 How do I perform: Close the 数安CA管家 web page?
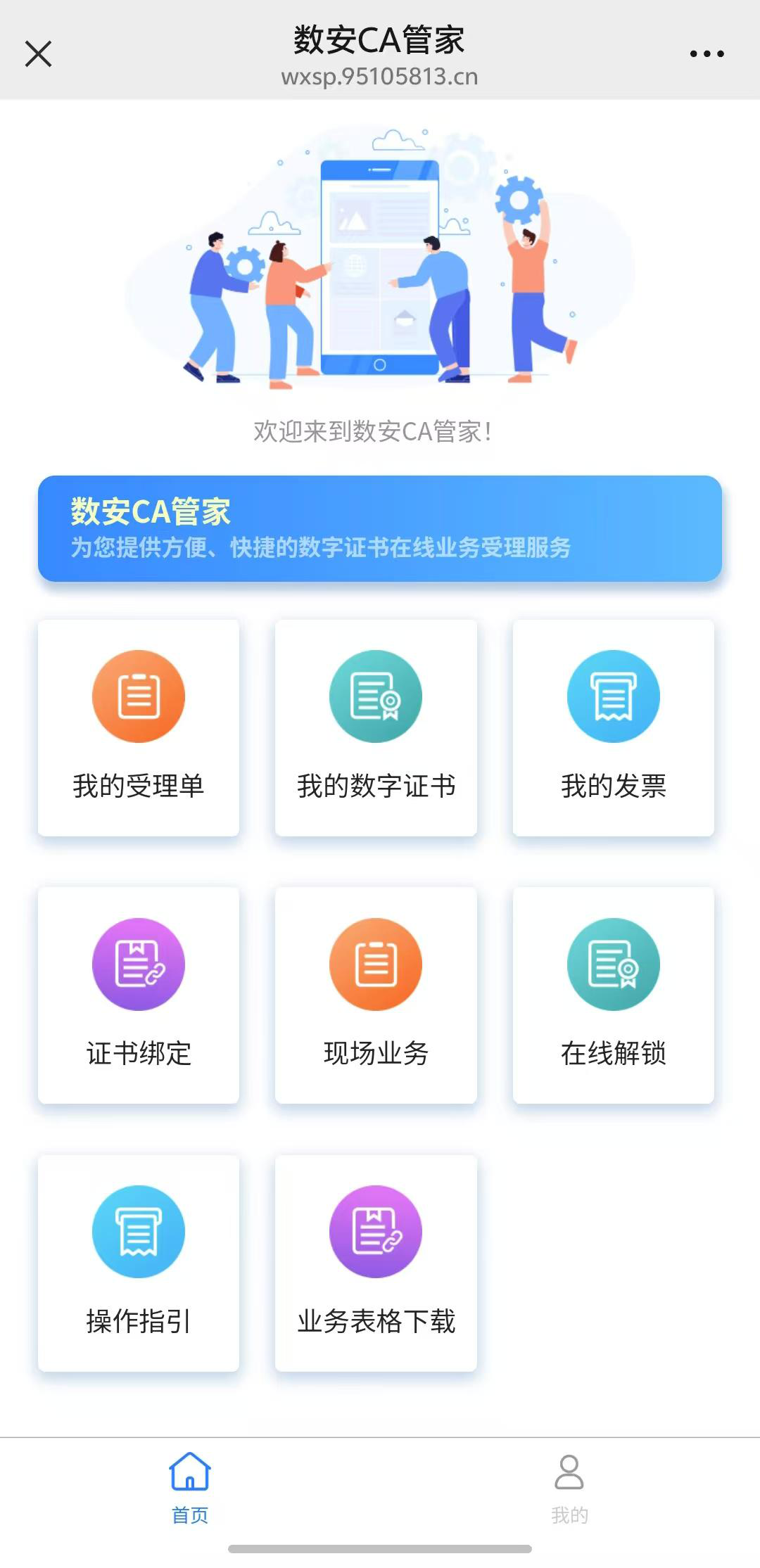click(39, 53)
